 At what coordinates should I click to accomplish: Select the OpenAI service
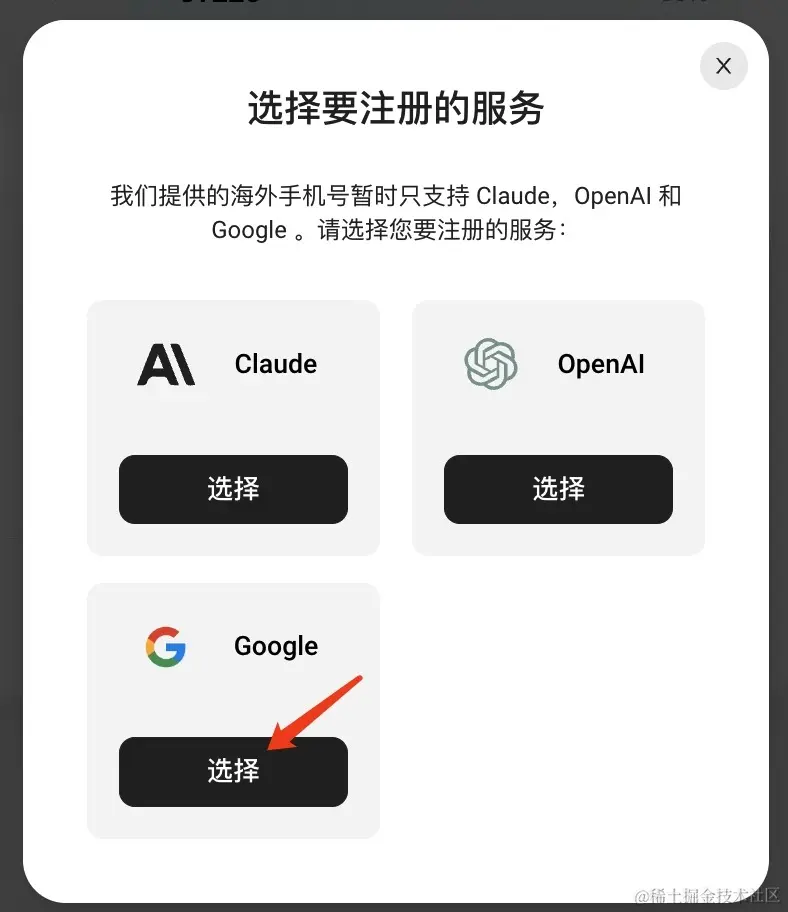[x=558, y=489]
